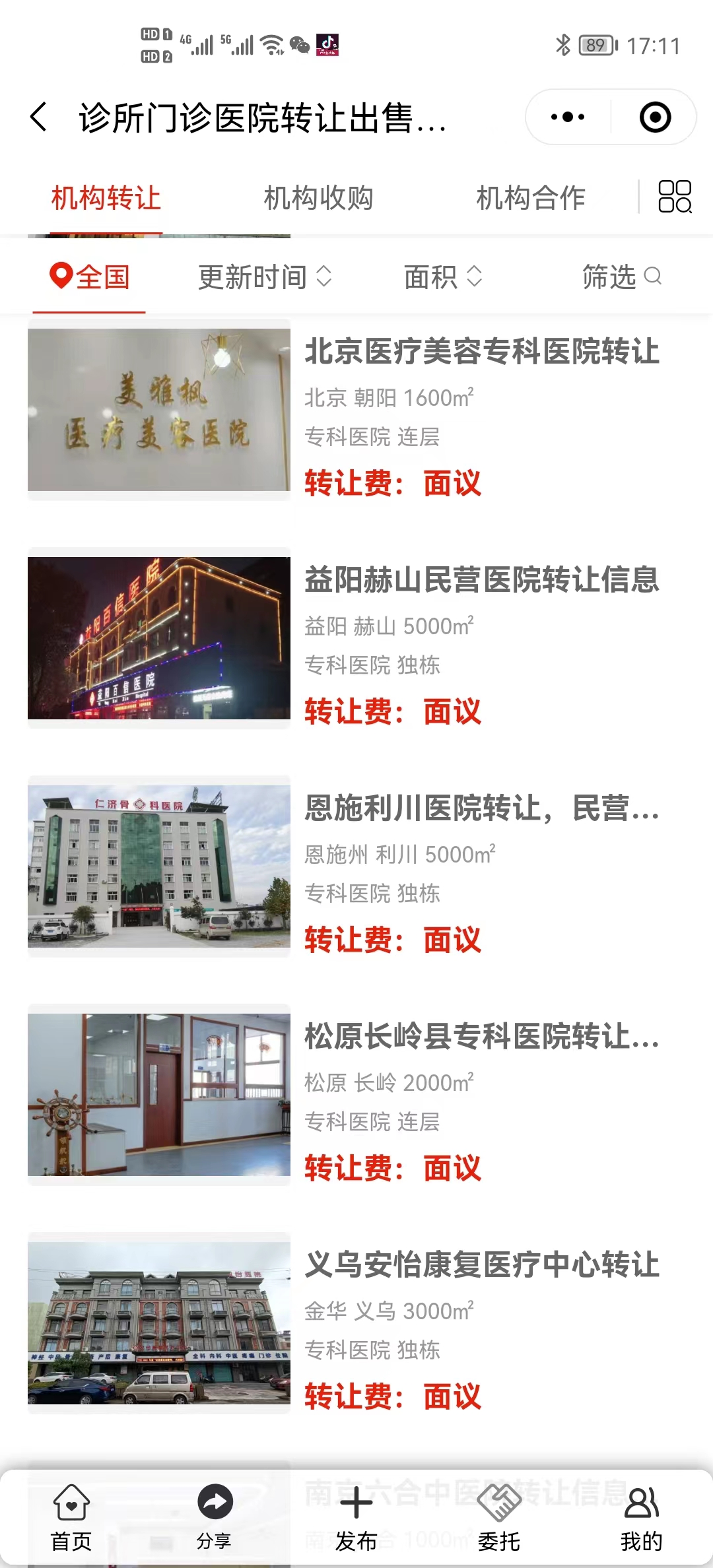Viewport: 713px width, 1568px height.
Task: Open listing 义乌安怡康复医疗中心转让
Action: pos(481,1265)
